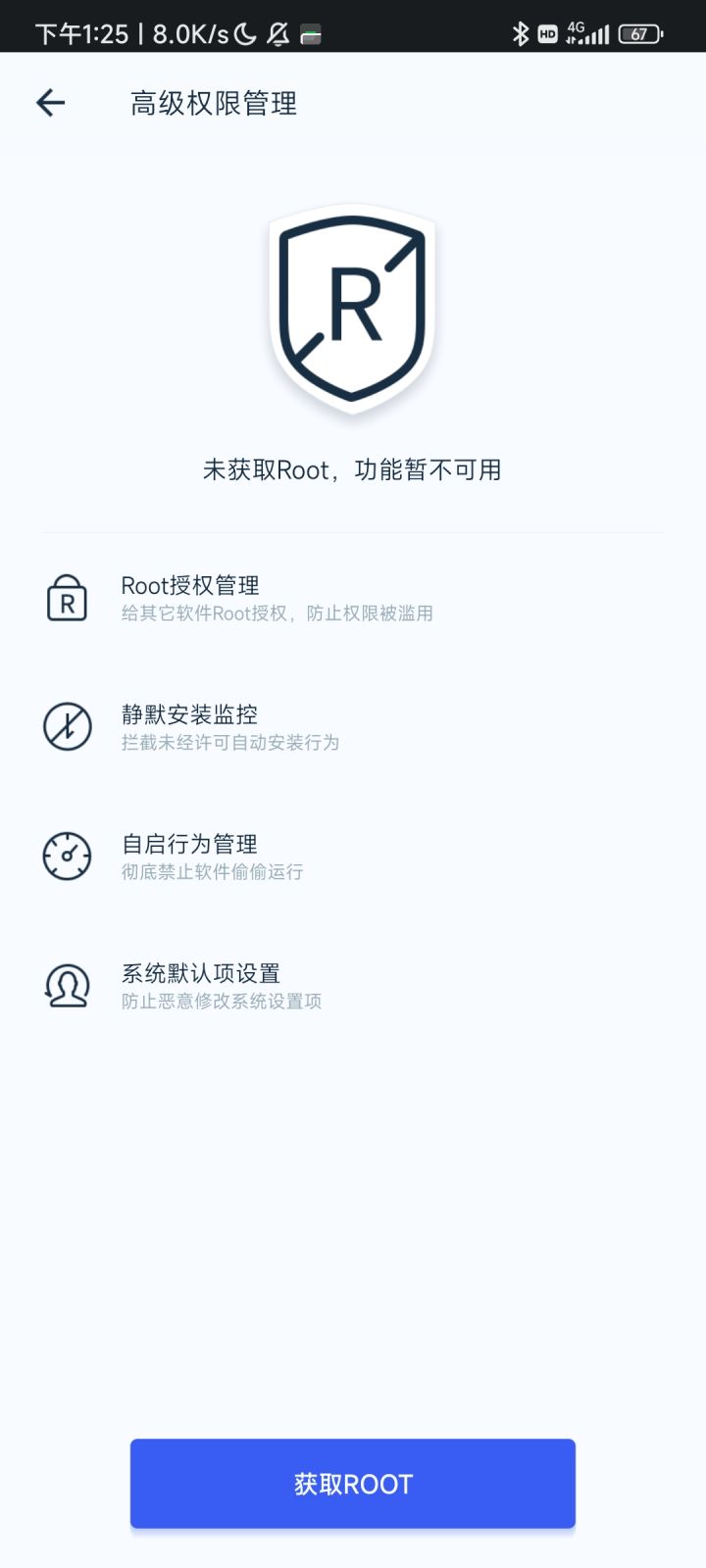The height and width of the screenshot is (1568, 706).
Task: Tap the muted notification bell icon
Action: [x=277, y=33]
